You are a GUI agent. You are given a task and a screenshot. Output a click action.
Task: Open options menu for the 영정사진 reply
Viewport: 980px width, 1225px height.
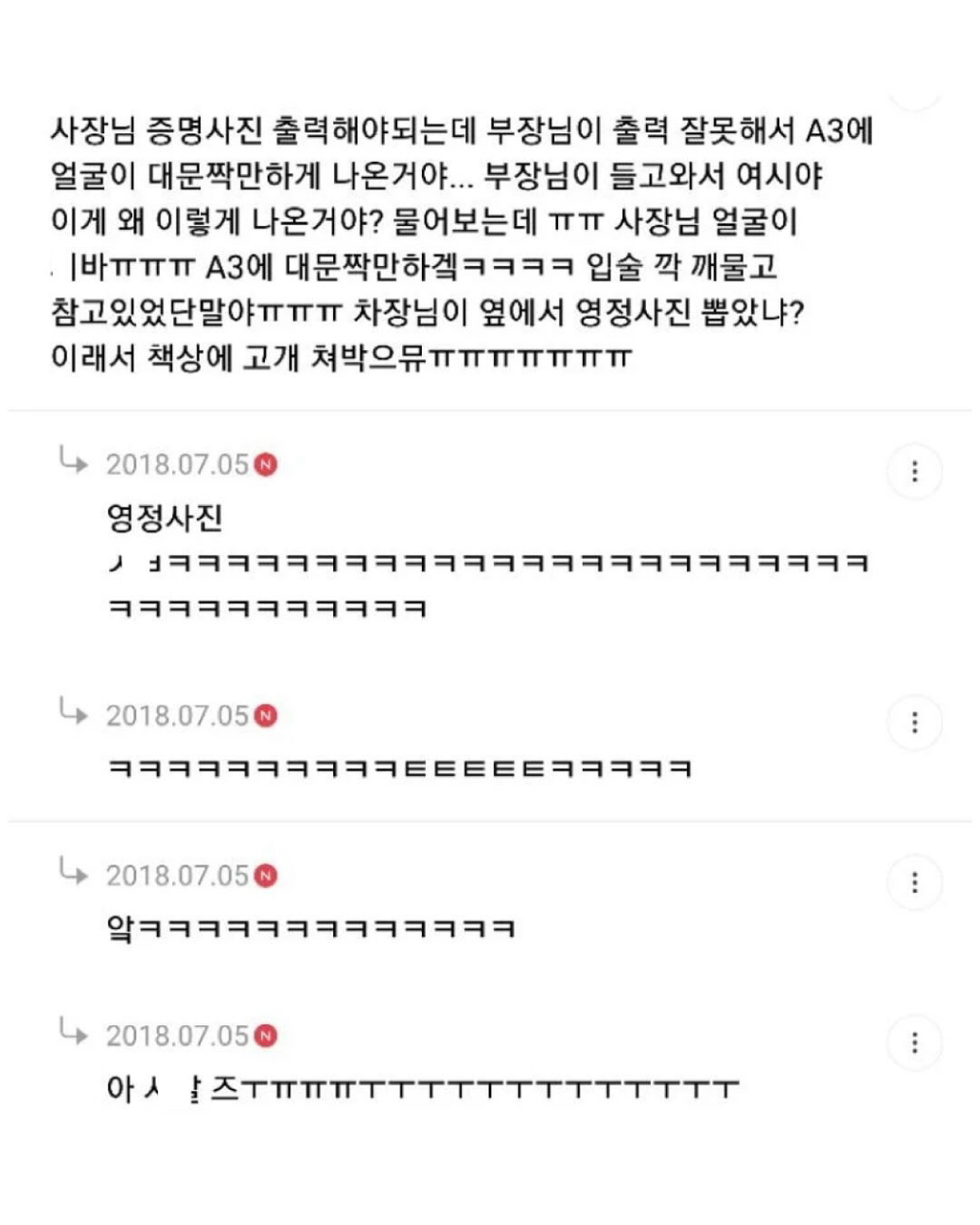point(914,471)
